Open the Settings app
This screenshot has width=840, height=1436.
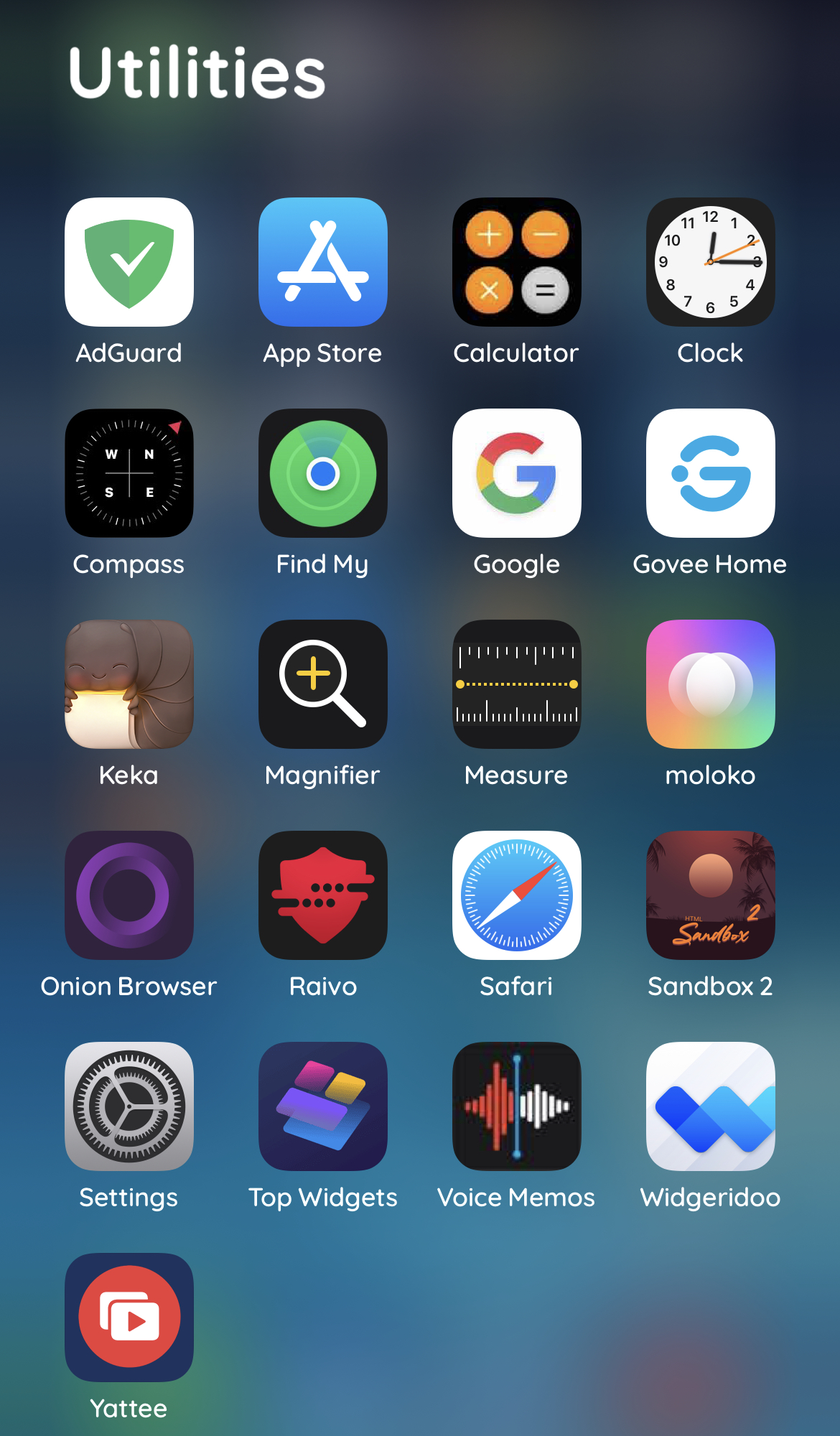[129, 1106]
